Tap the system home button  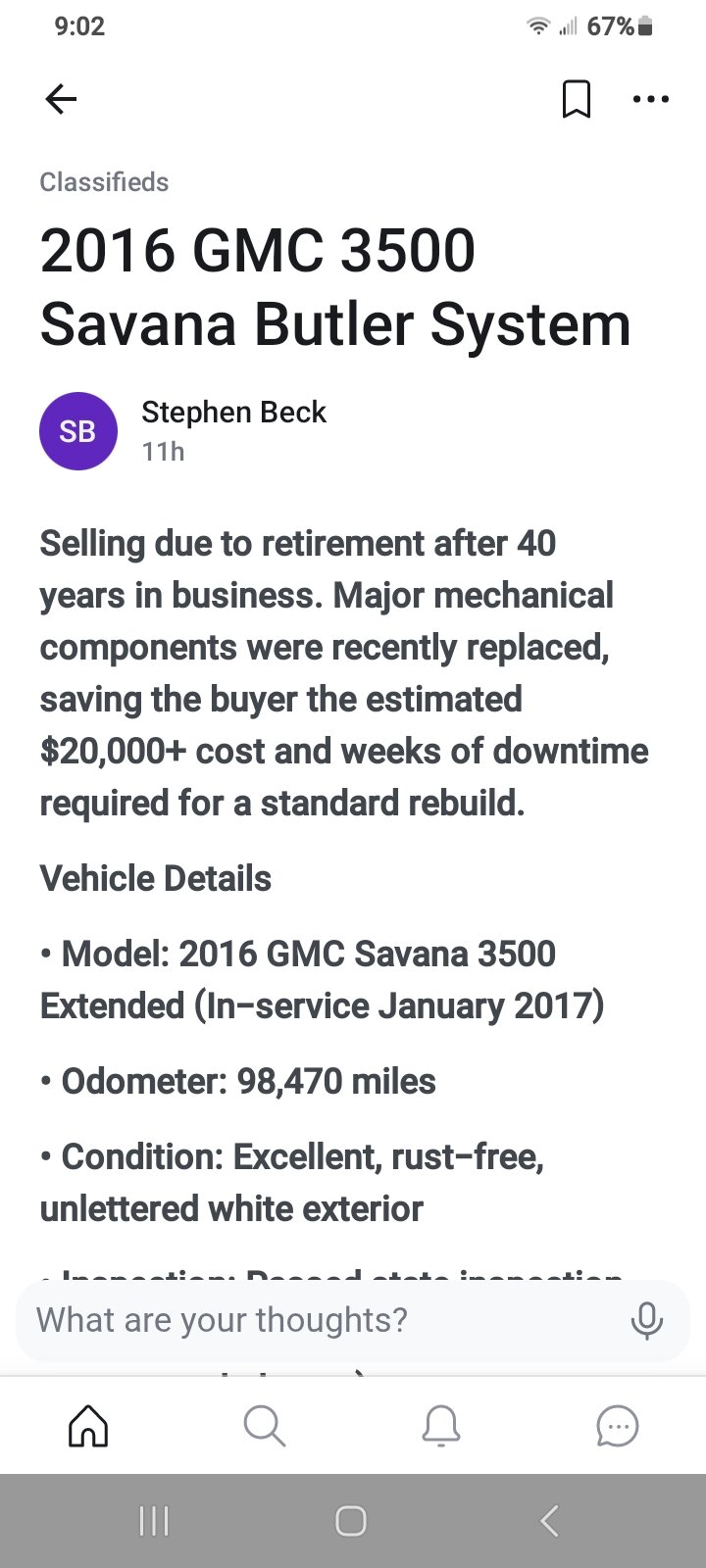351,1521
